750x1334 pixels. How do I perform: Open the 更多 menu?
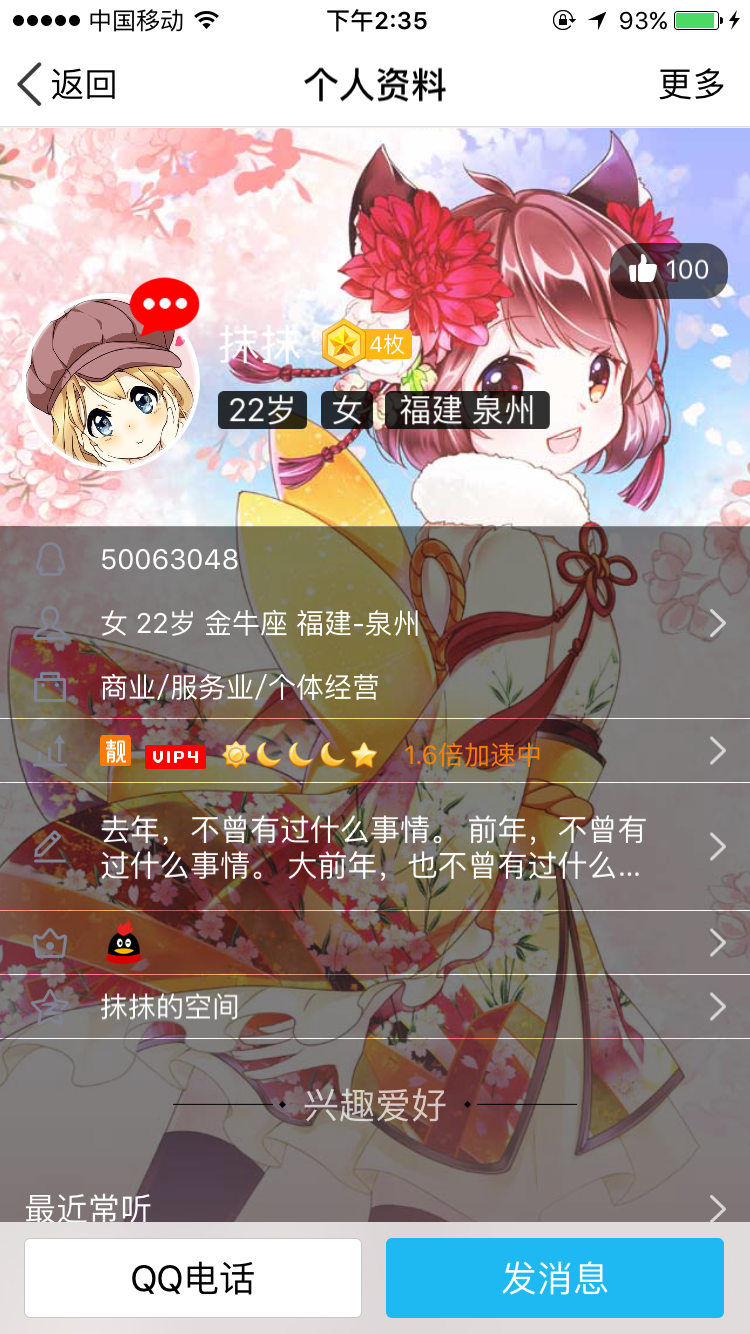[691, 84]
